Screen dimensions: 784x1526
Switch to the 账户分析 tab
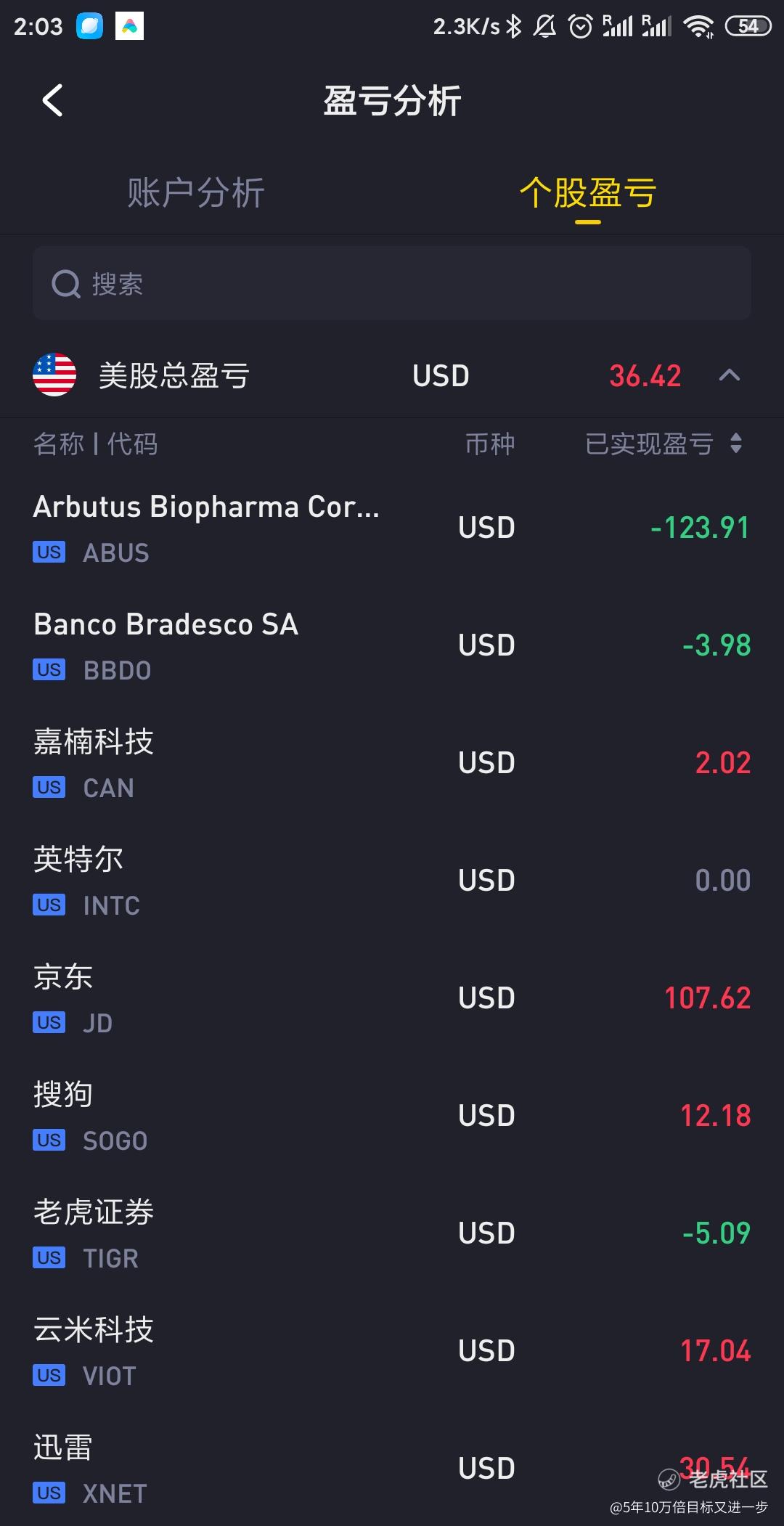[195, 193]
